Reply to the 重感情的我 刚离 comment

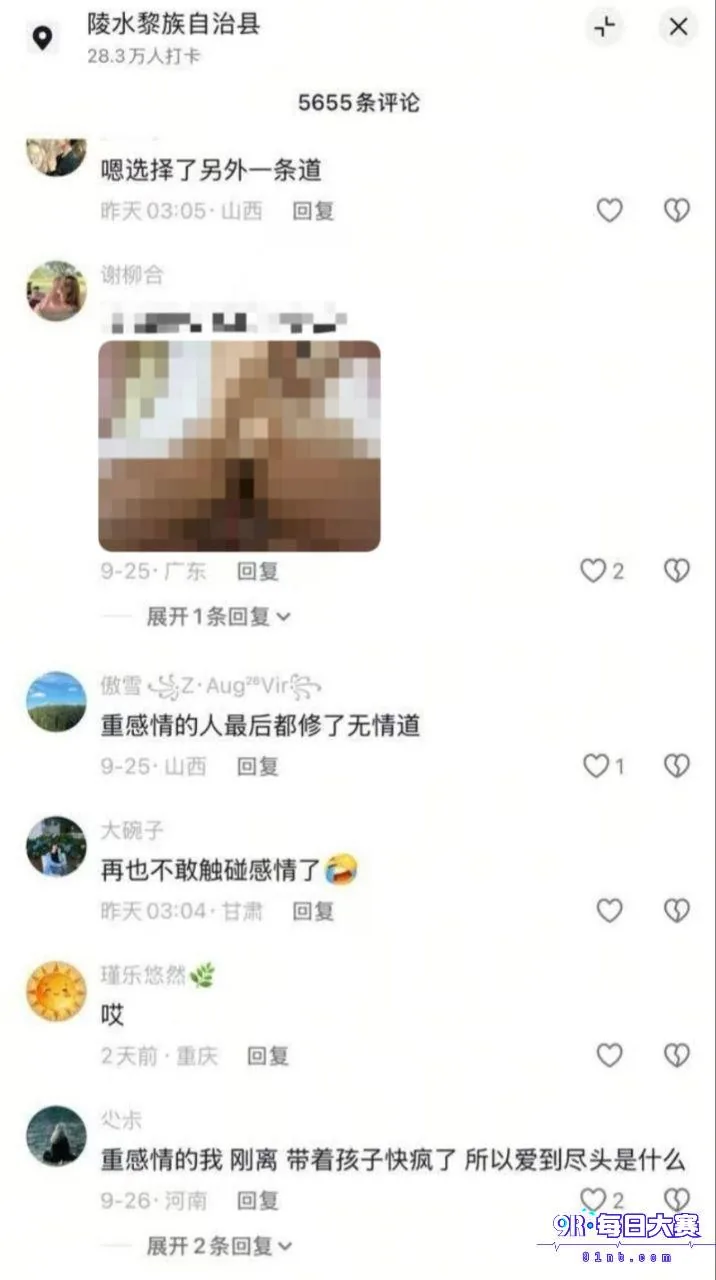tap(257, 1200)
